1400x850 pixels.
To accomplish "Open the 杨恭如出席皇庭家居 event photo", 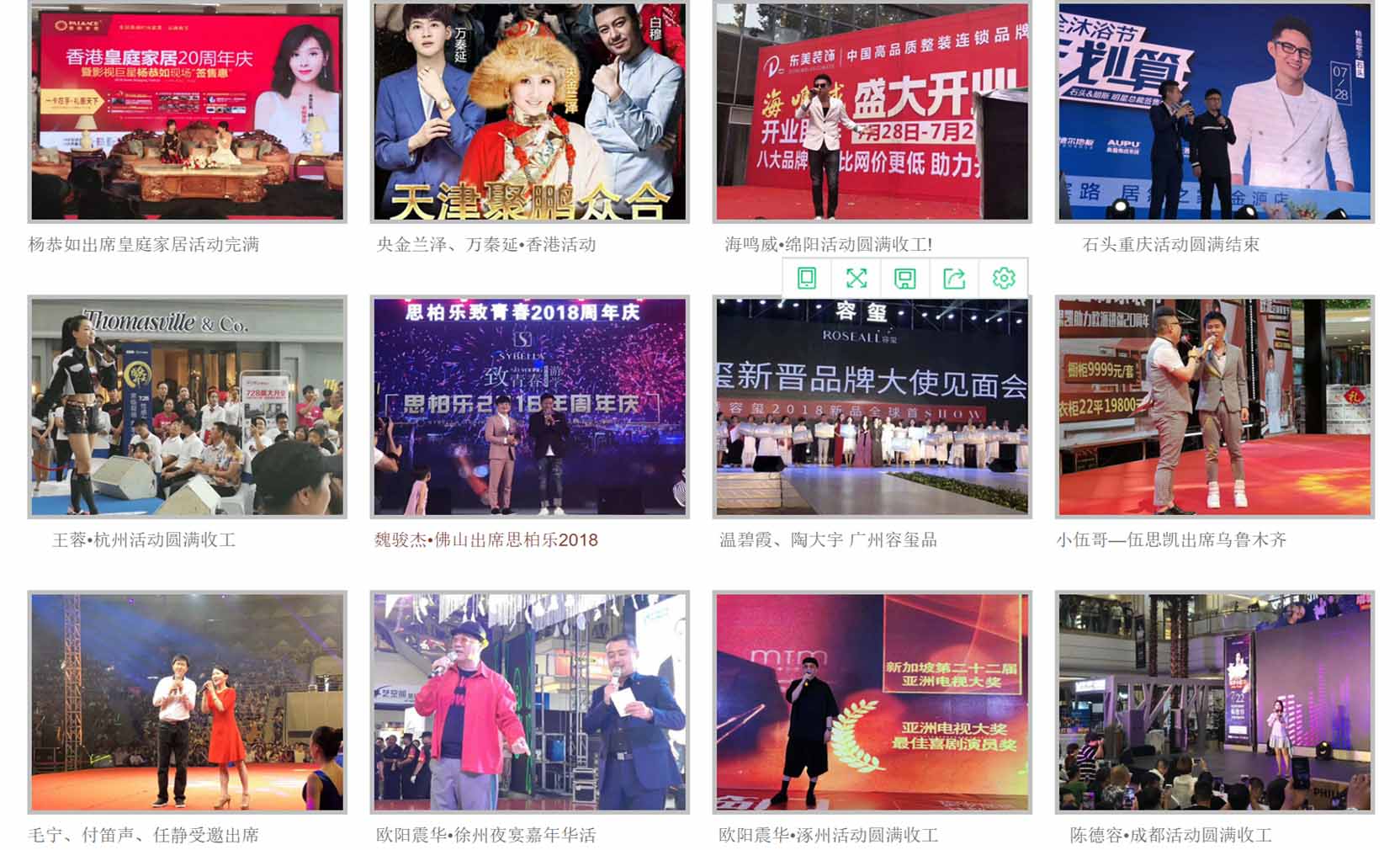I will pos(187,111).
